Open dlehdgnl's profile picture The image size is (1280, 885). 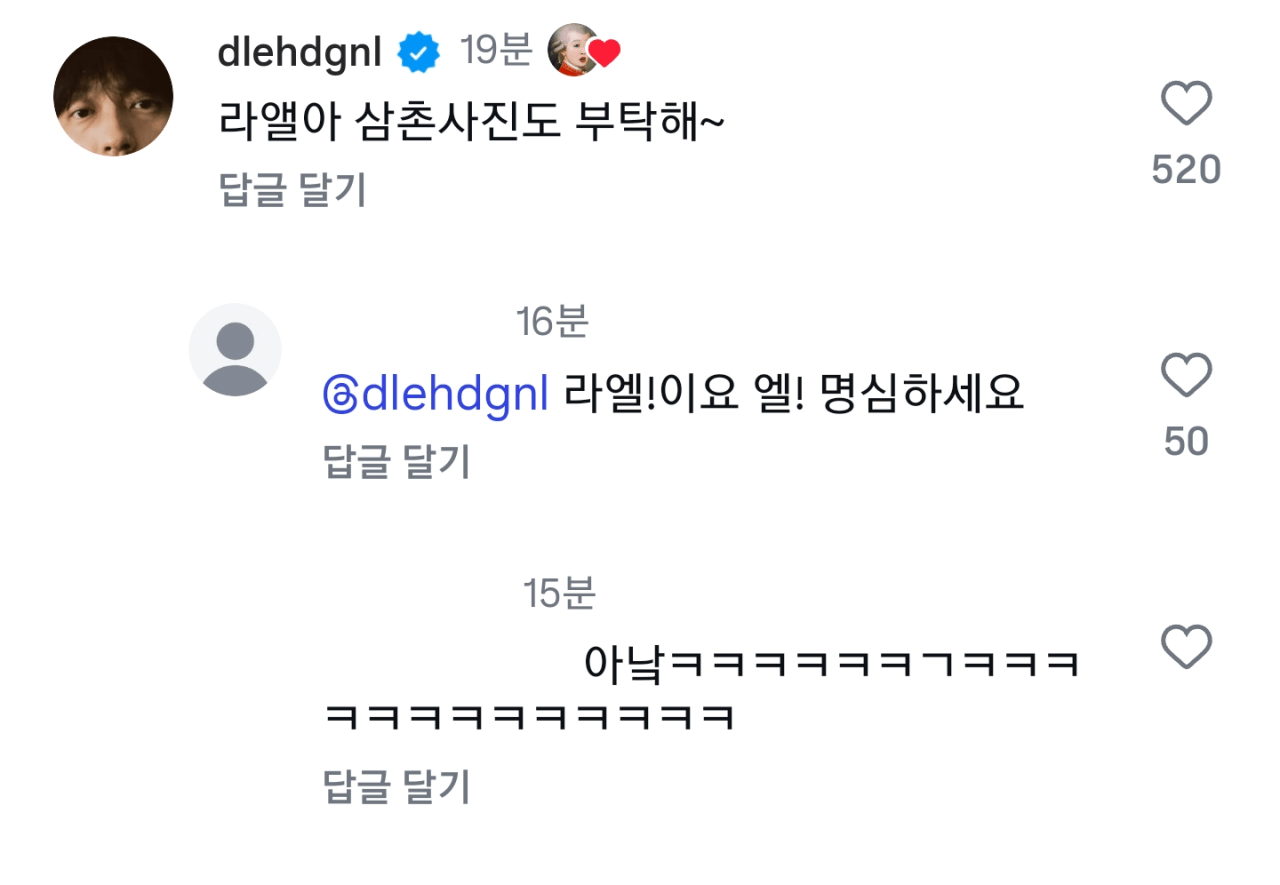click(113, 97)
